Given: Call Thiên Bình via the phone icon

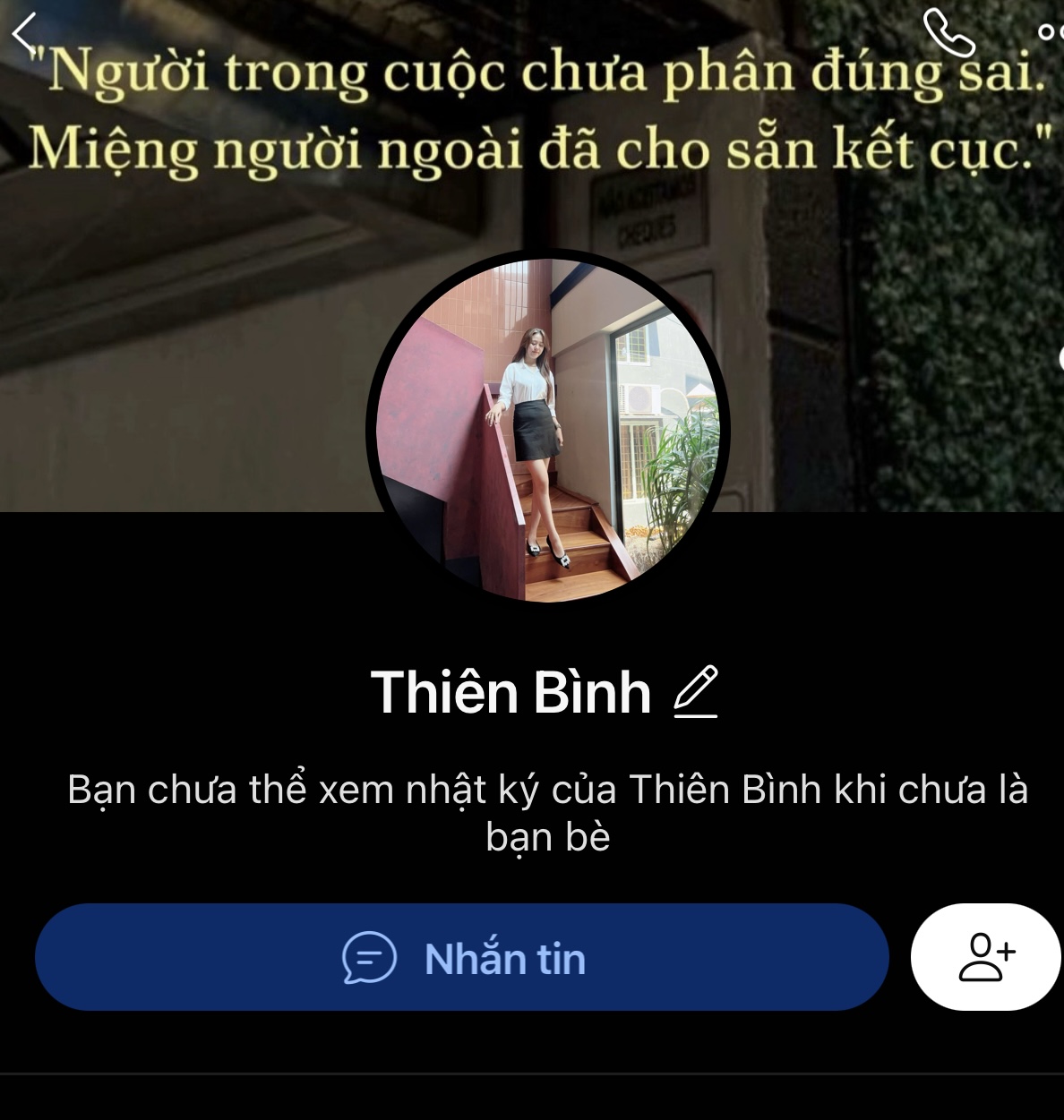Looking at the screenshot, I should pyautogui.click(x=948, y=33).
